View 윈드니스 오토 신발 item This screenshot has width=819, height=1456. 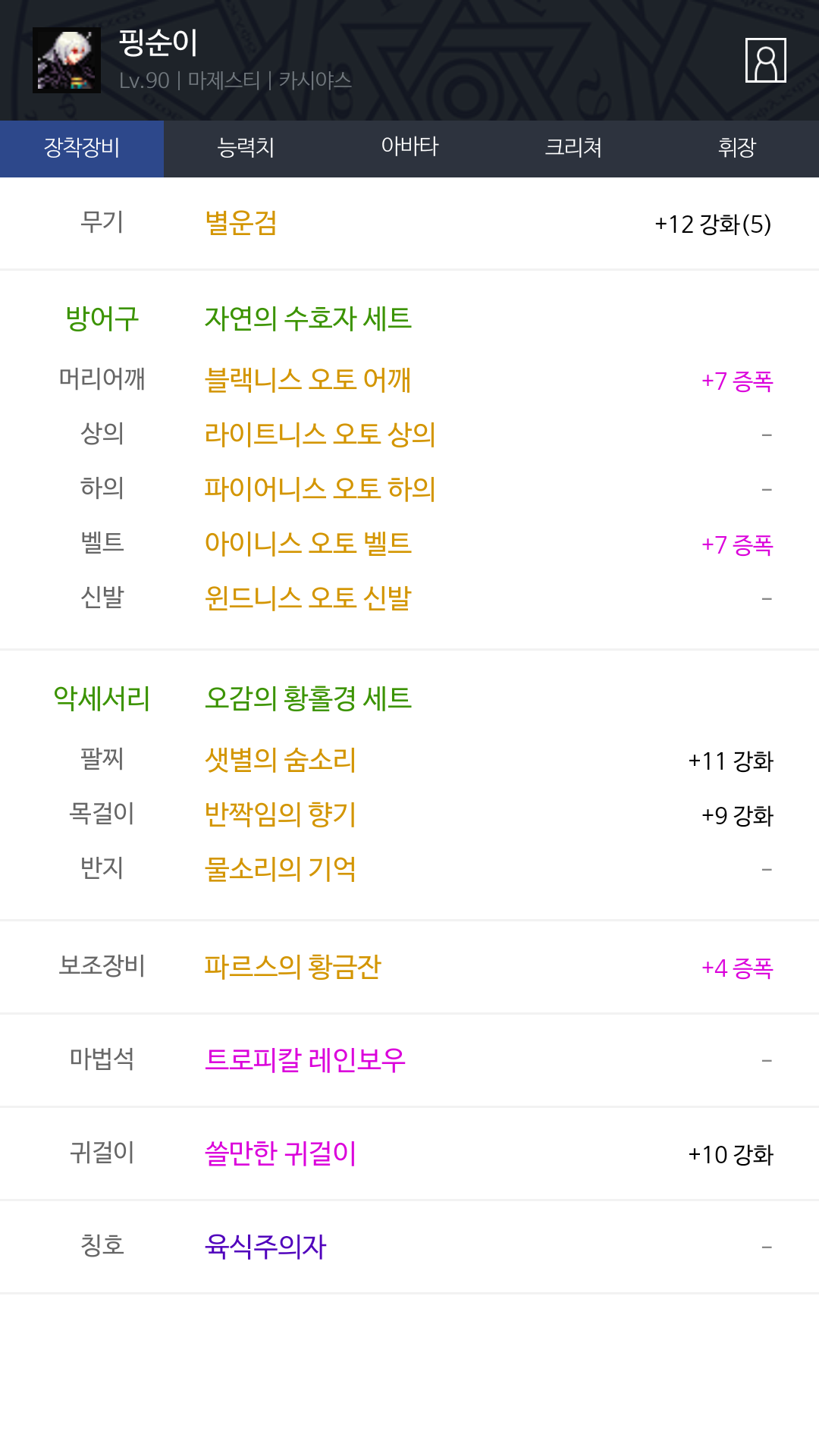[x=308, y=598]
